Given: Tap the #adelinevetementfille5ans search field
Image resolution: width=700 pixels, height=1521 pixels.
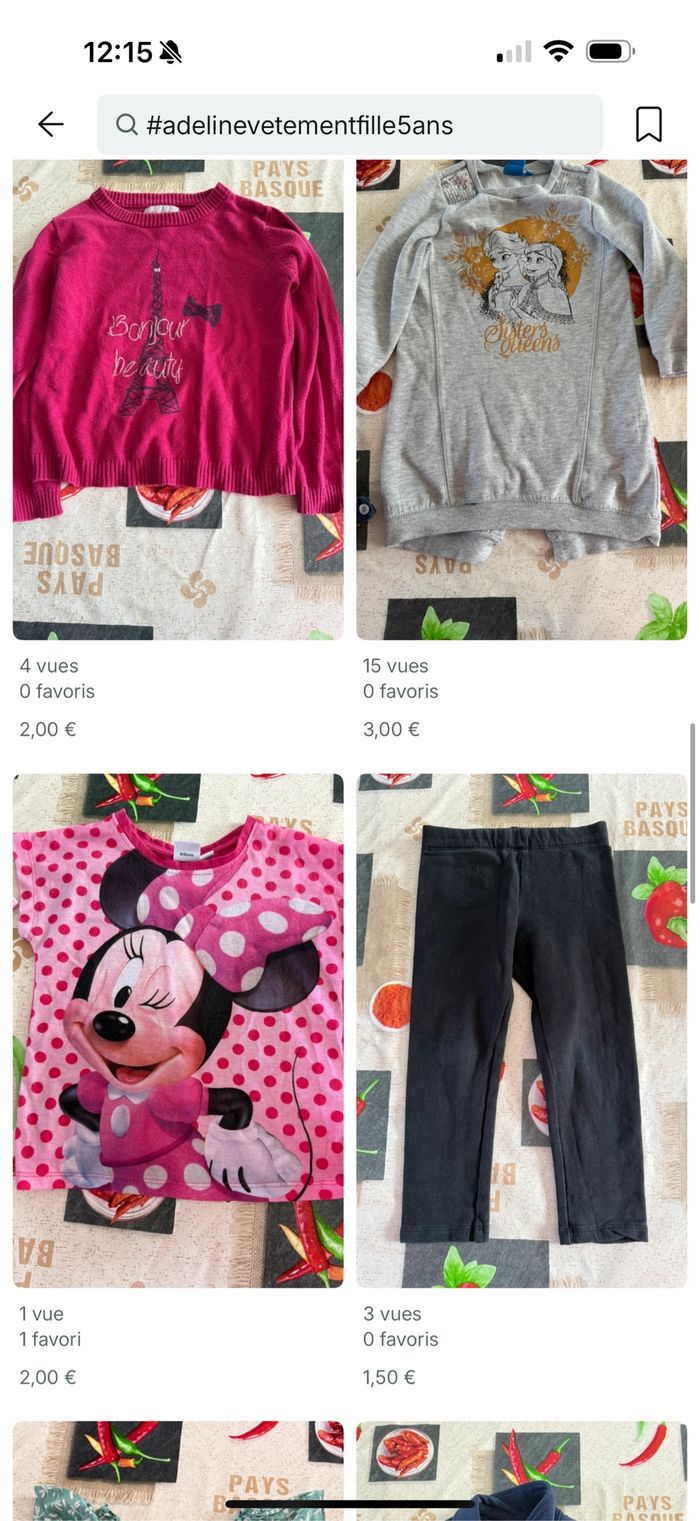Looking at the screenshot, I should pyautogui.click(x=350, y=125).
